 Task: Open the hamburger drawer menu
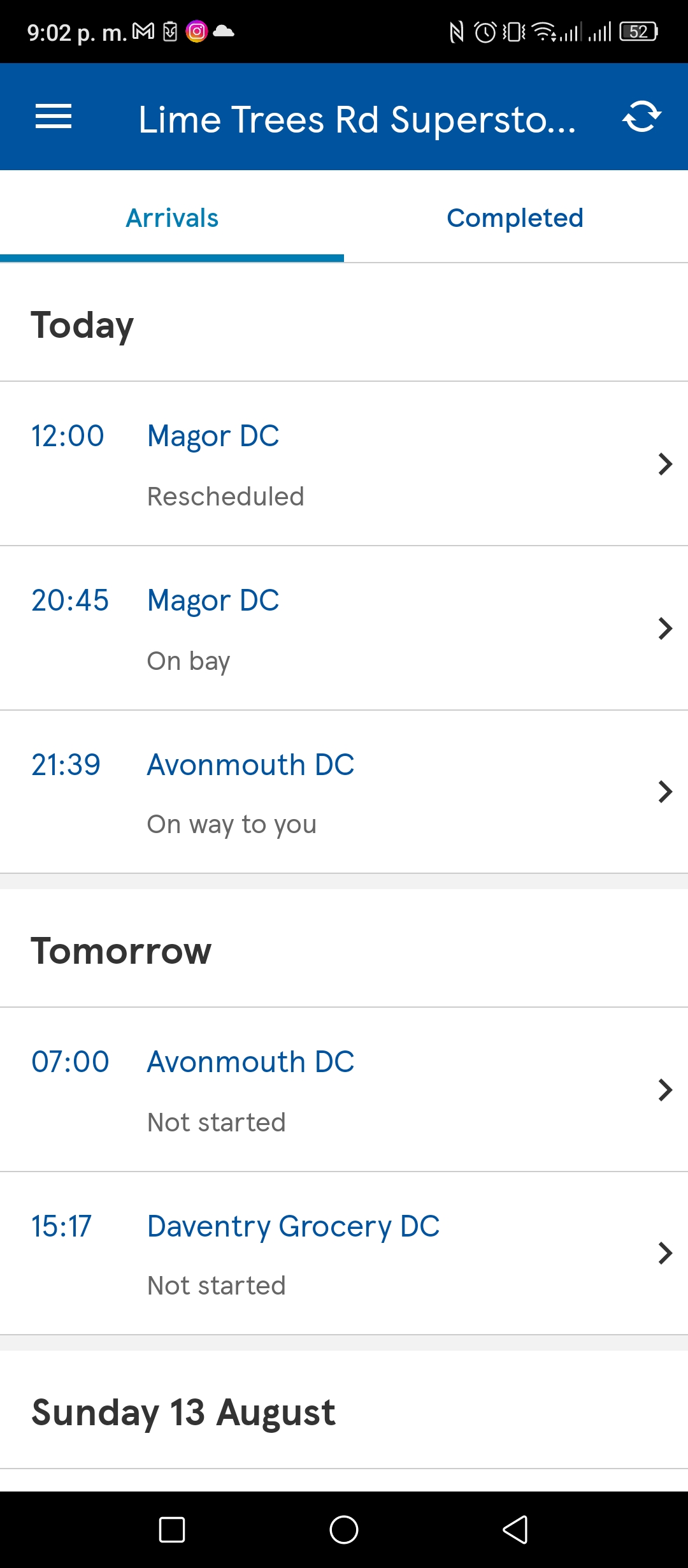coord(54,117)
